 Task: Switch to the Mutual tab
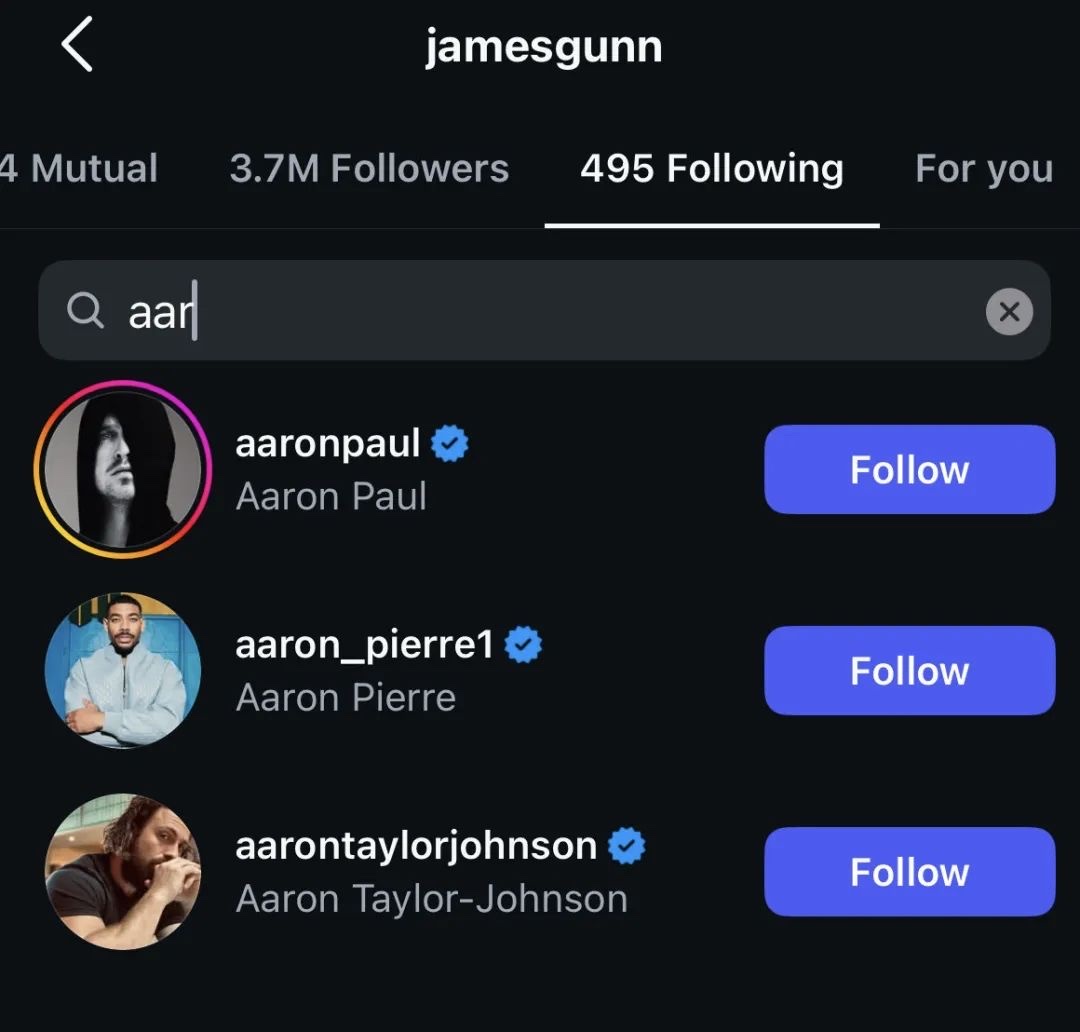click(82, 169)
